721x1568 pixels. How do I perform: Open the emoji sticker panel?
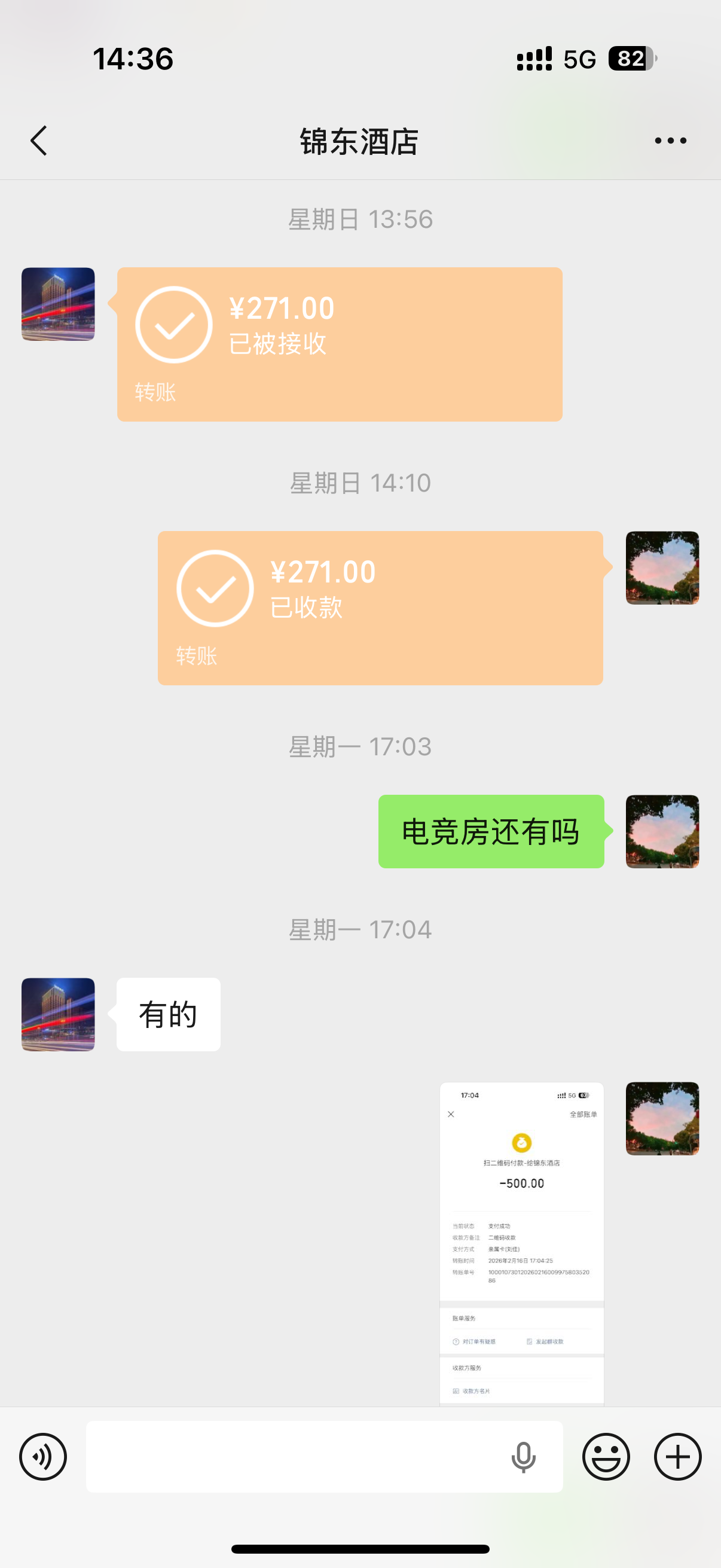pyautogui.click(x=606, y=1457)
